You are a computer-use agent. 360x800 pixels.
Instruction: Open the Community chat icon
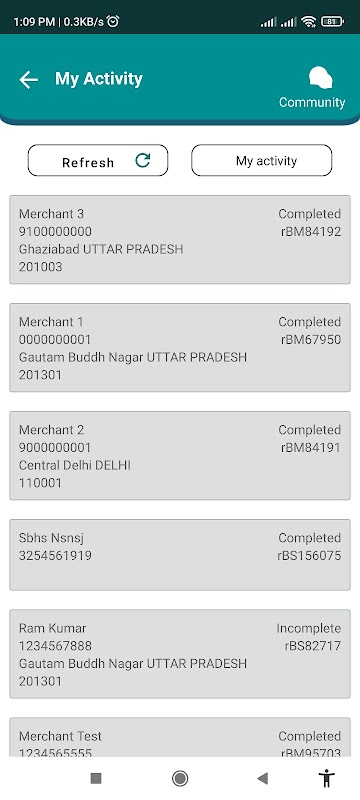[320, 78]
